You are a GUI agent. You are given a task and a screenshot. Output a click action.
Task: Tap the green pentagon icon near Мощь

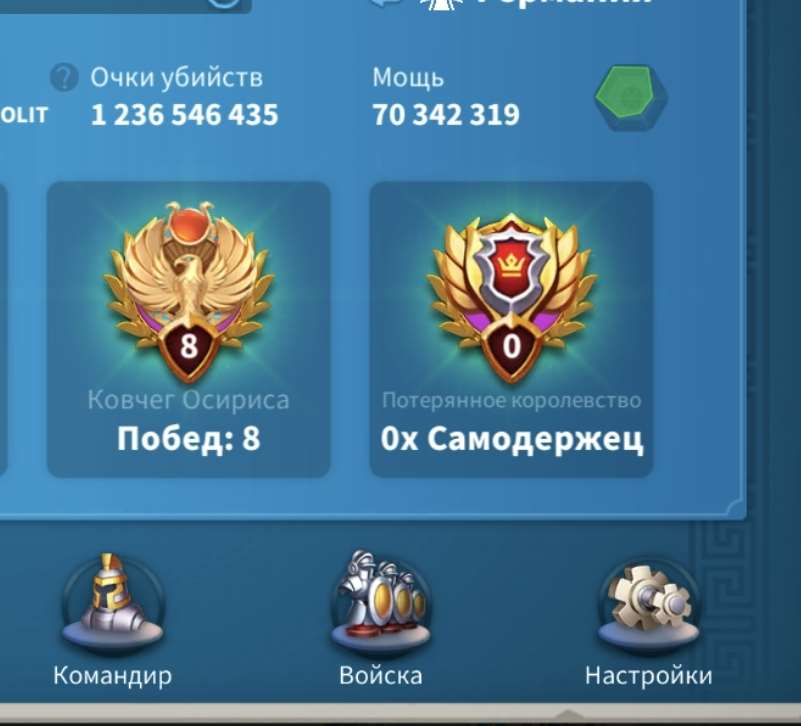631,99
